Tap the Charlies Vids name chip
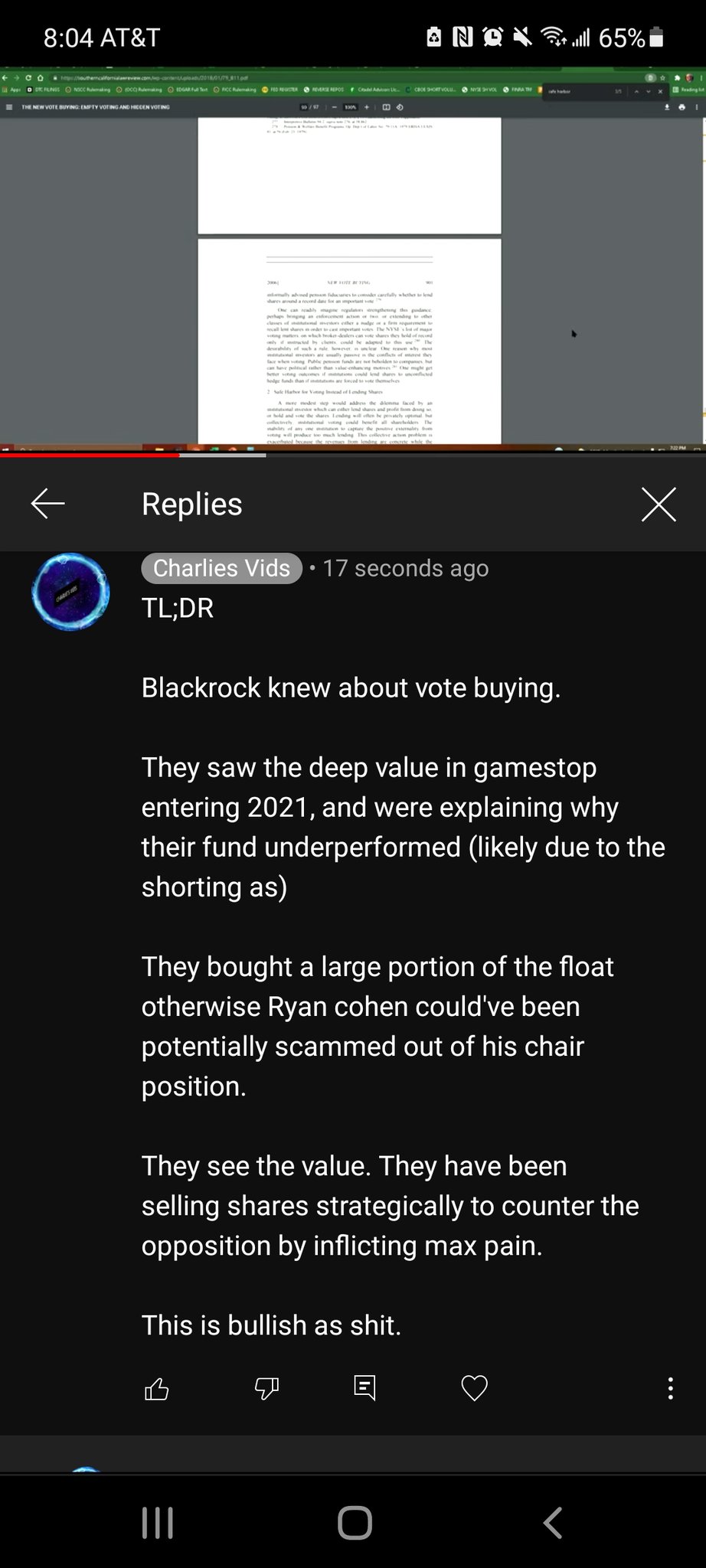 (x=221, y=568)
